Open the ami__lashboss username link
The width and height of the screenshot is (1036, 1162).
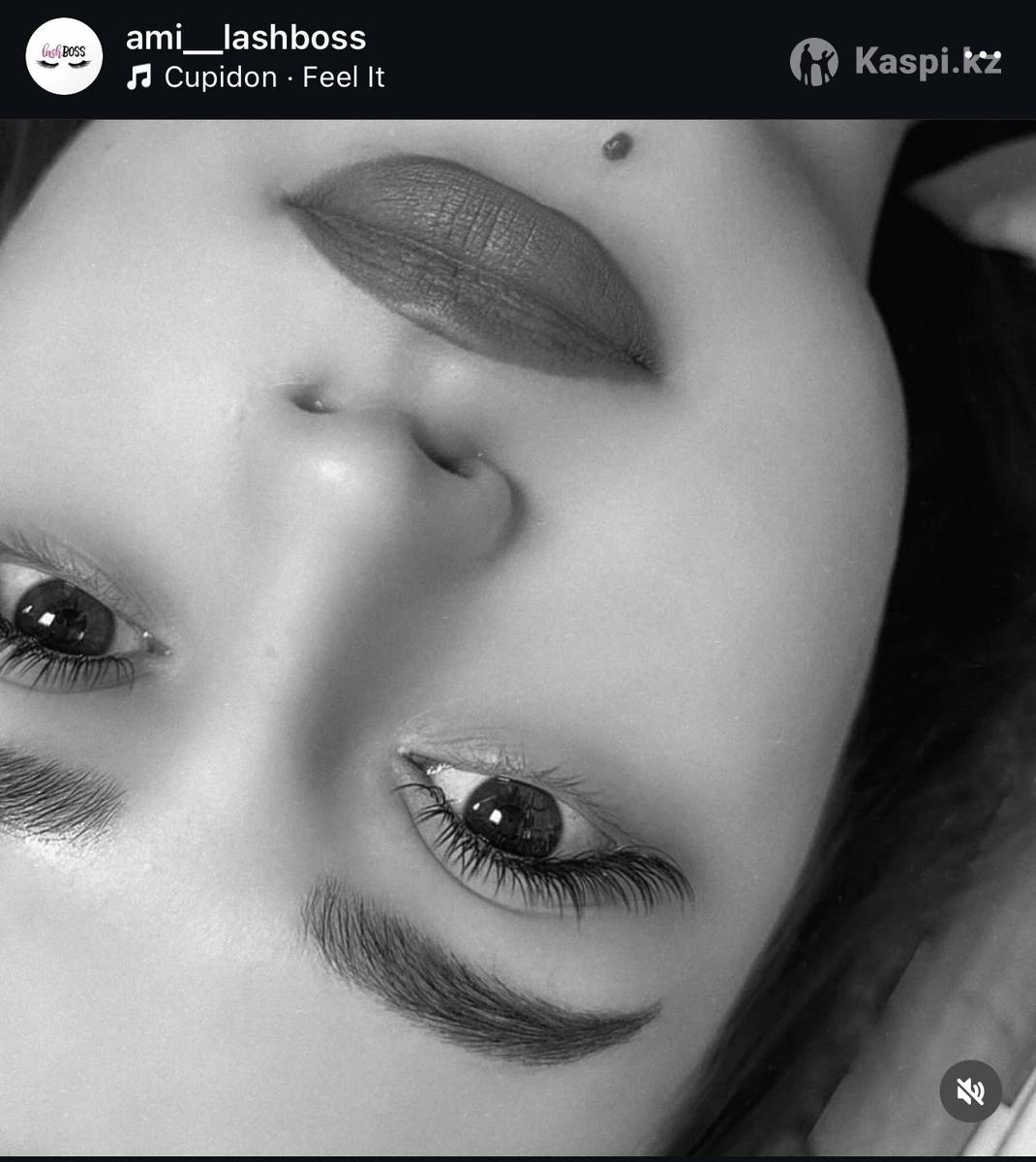coord(246,38)
